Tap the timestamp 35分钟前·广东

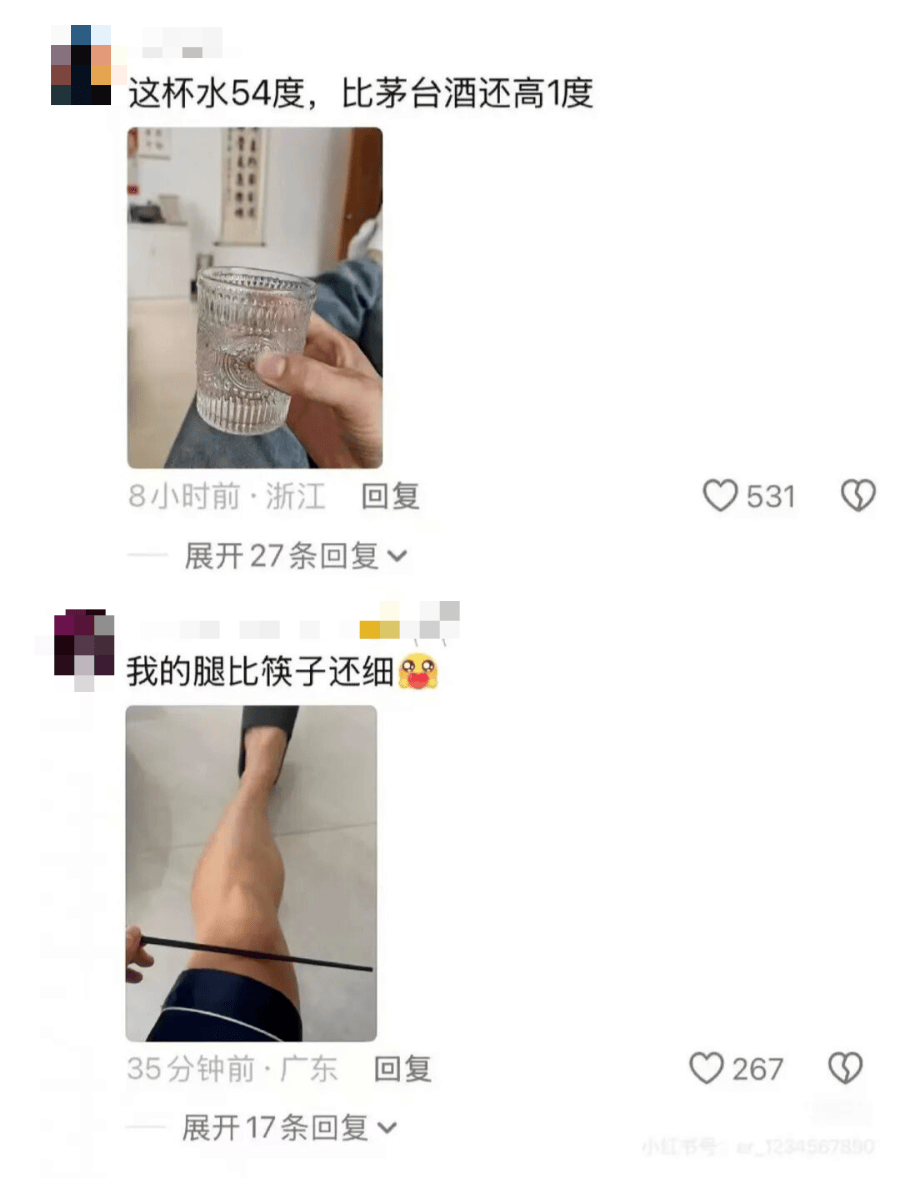[233, 1069]
